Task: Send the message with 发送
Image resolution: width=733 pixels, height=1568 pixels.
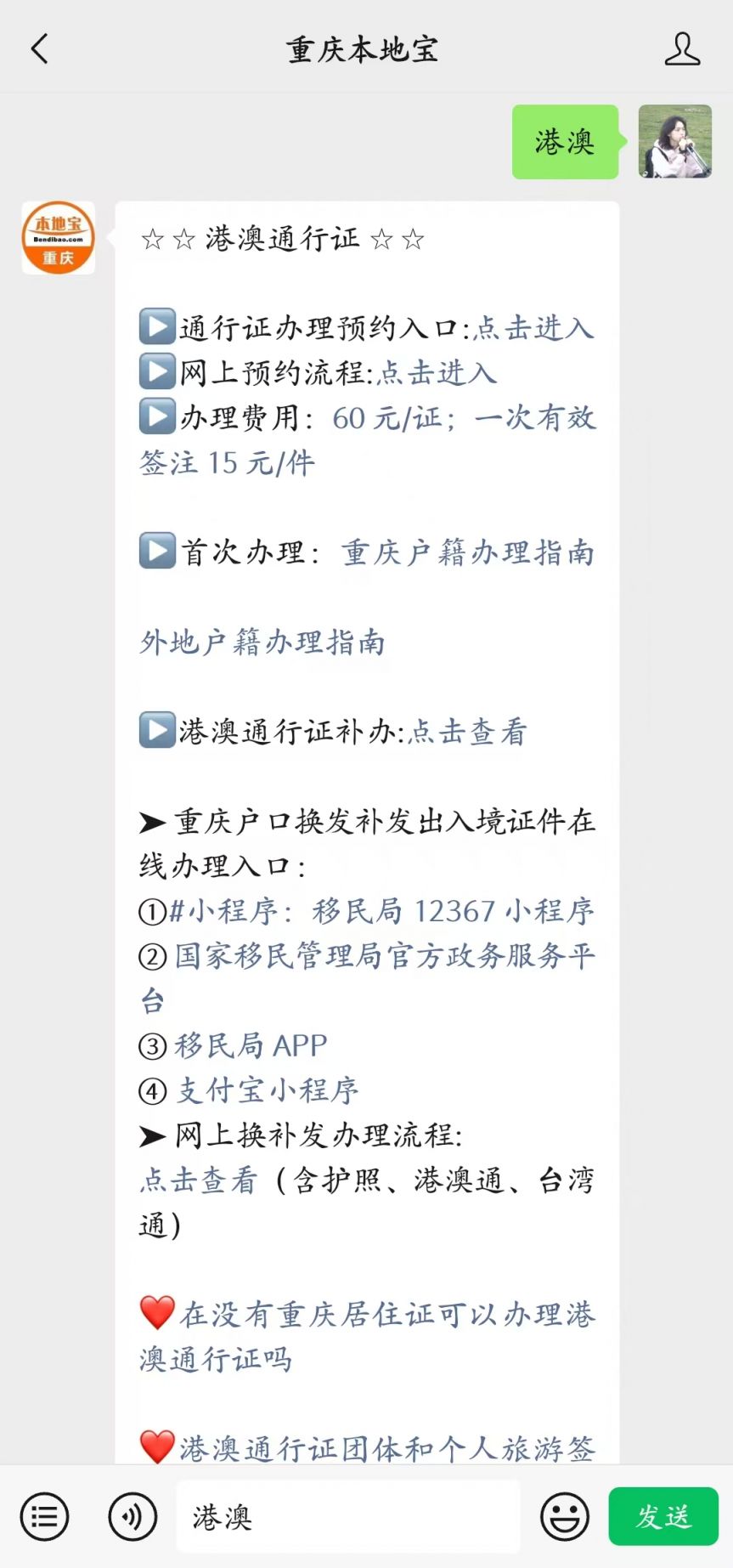Action: tap(663, 1516)
